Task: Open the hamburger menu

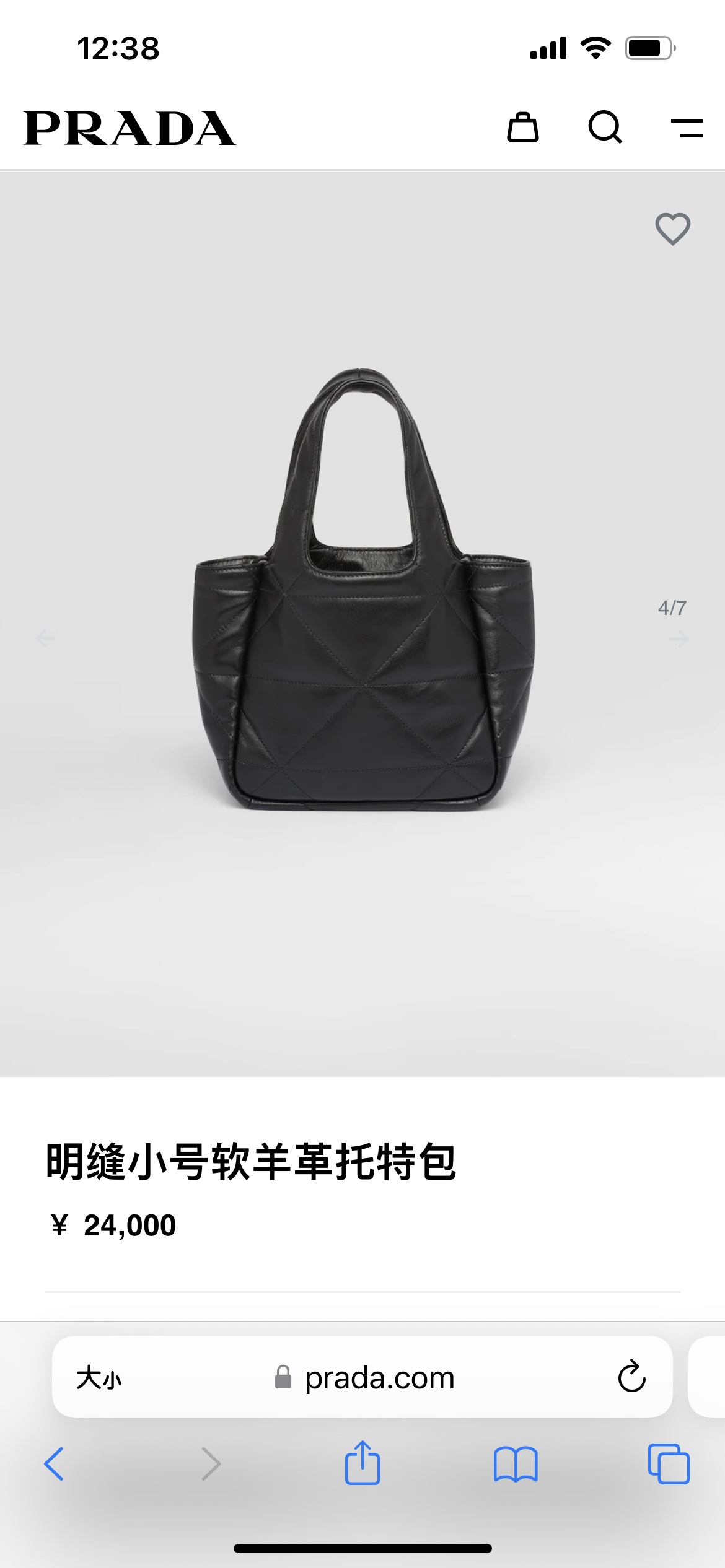Action: [x=687, y=128]
